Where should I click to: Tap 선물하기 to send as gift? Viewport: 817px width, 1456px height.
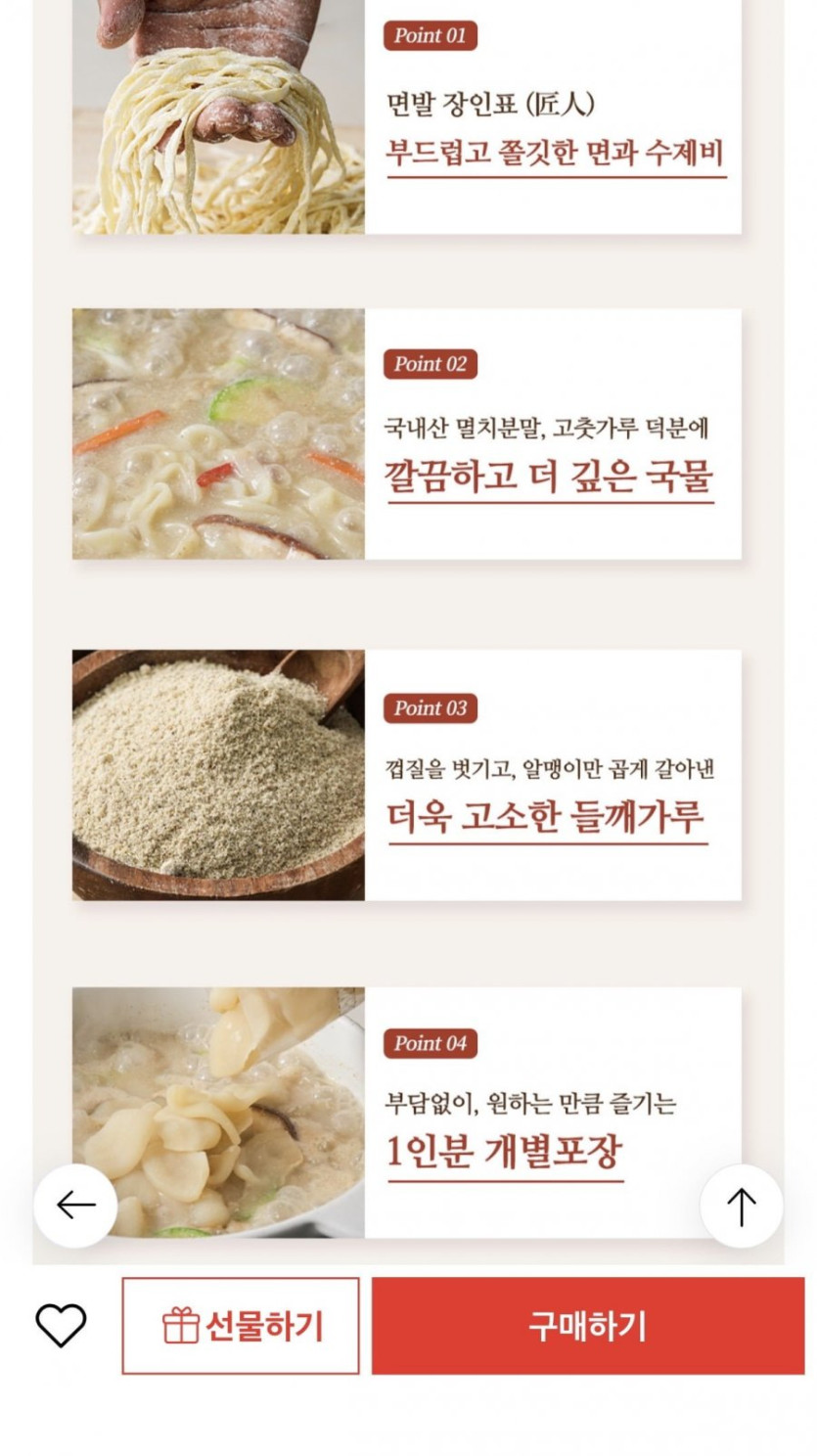pyautogui.click(x=241, y=1326)
